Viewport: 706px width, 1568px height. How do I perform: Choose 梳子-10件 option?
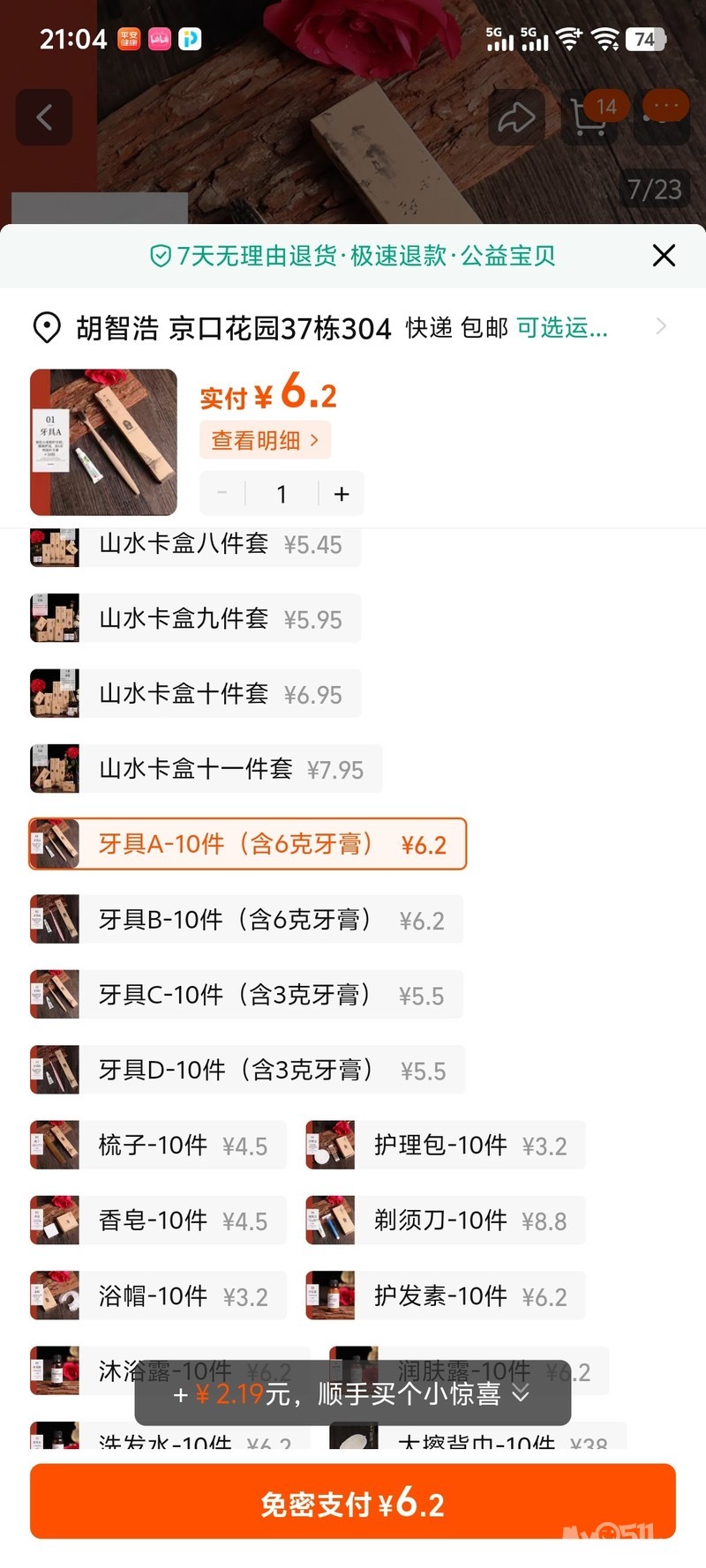(159, 1146)
